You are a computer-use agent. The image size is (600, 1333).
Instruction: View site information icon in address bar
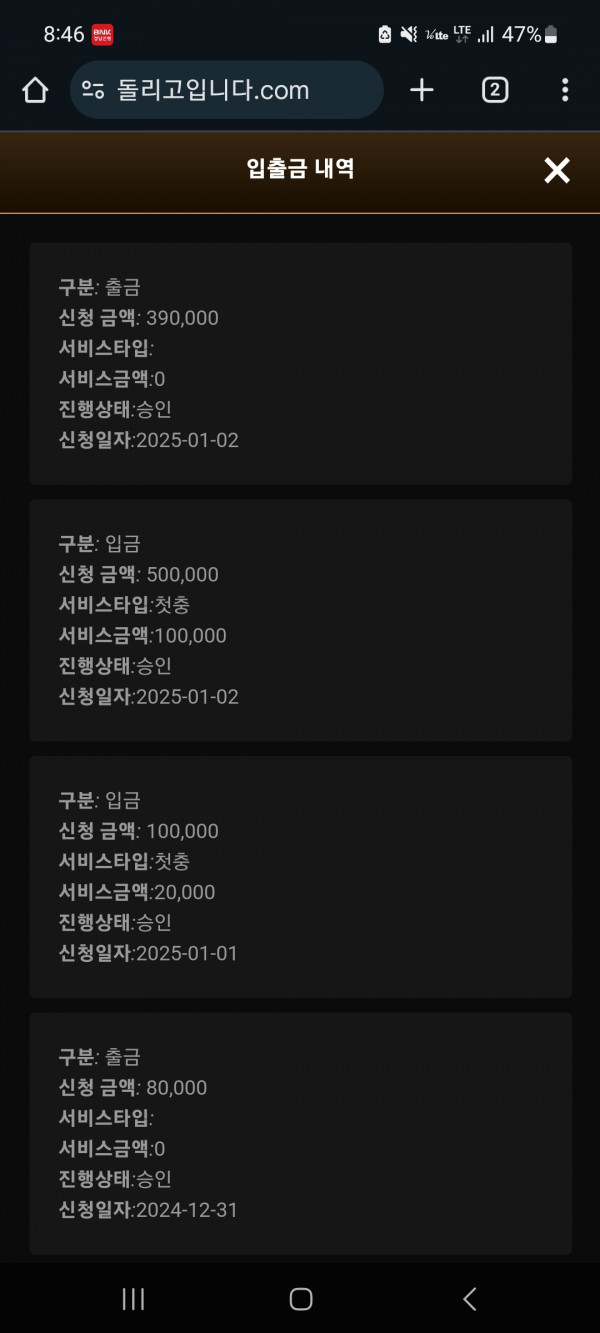[x=93, y=91]
